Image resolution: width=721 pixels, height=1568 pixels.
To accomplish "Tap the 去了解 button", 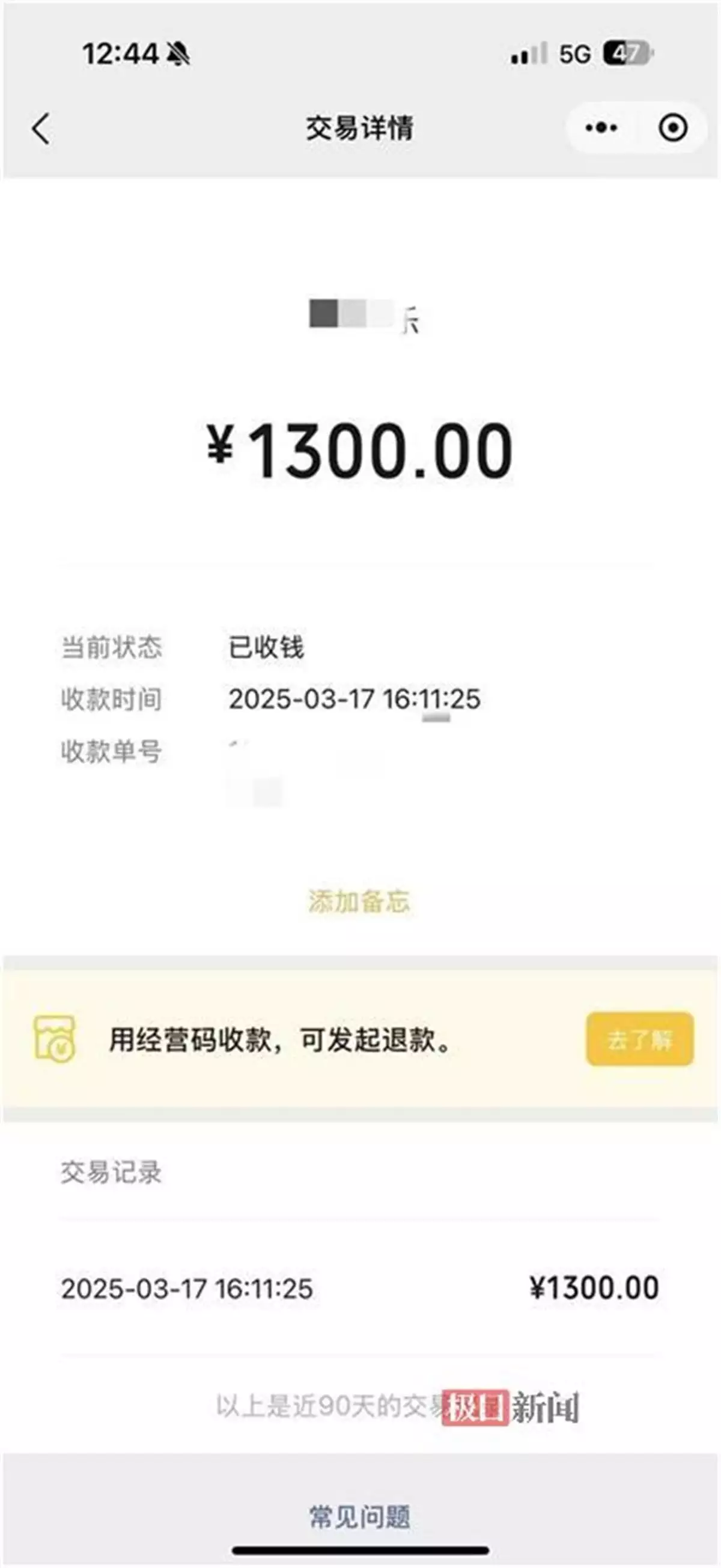I will (639, 1039).
